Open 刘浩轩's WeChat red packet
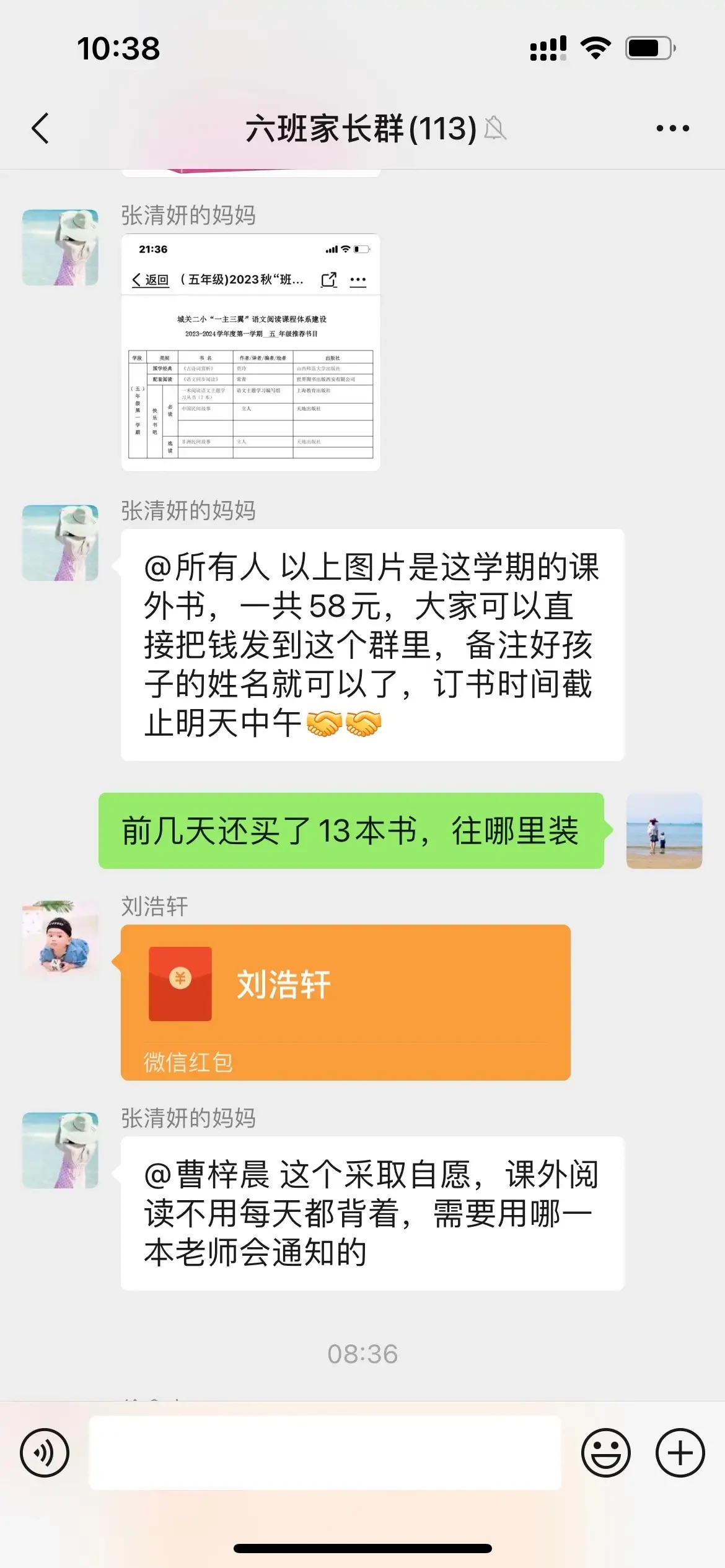 coord(345,1001)
